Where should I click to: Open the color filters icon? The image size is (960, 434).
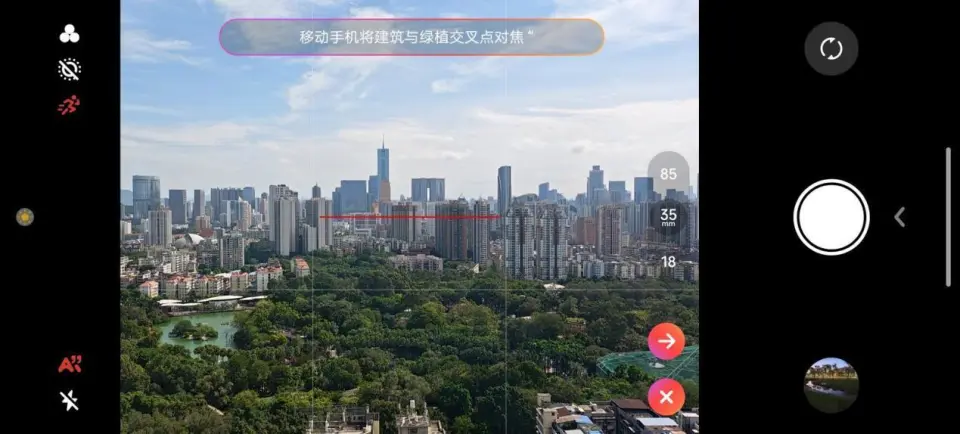point(69,34)
